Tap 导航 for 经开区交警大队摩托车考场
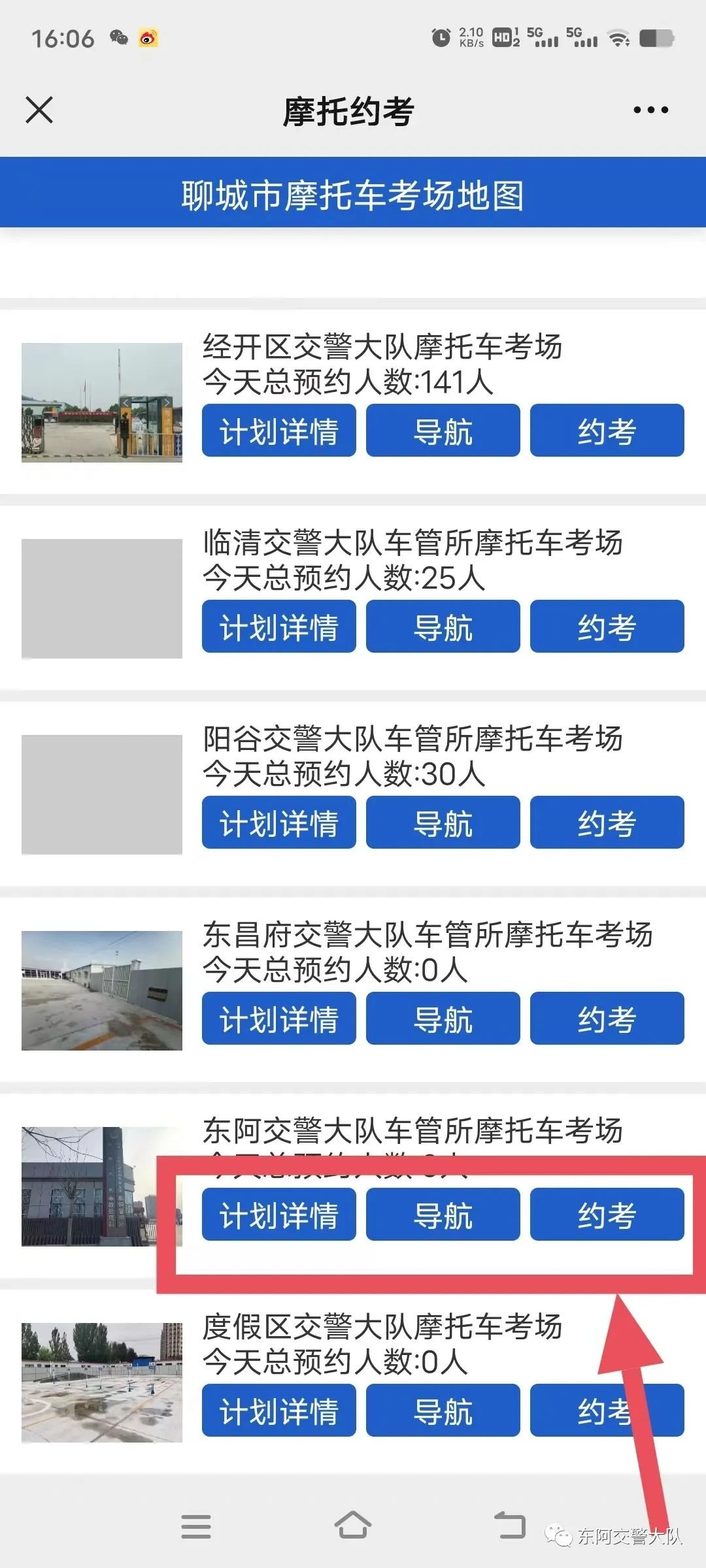 pyautogui.click(x=443, y=431)
